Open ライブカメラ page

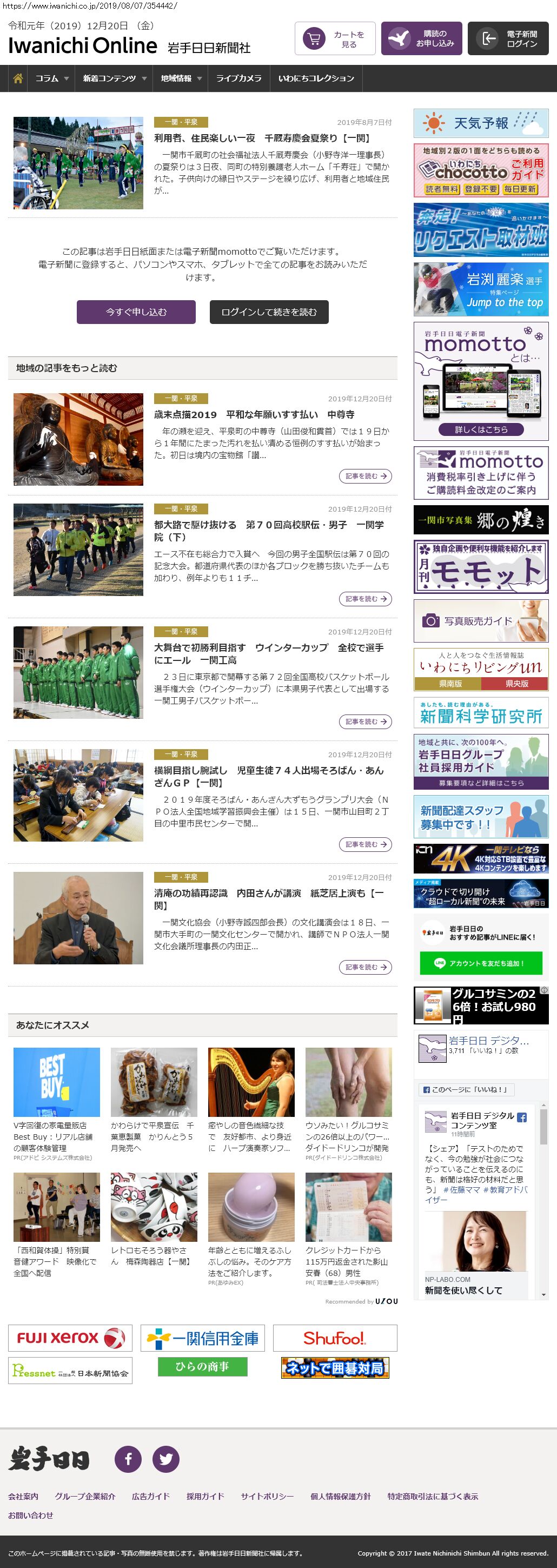(x=238, y=78)
